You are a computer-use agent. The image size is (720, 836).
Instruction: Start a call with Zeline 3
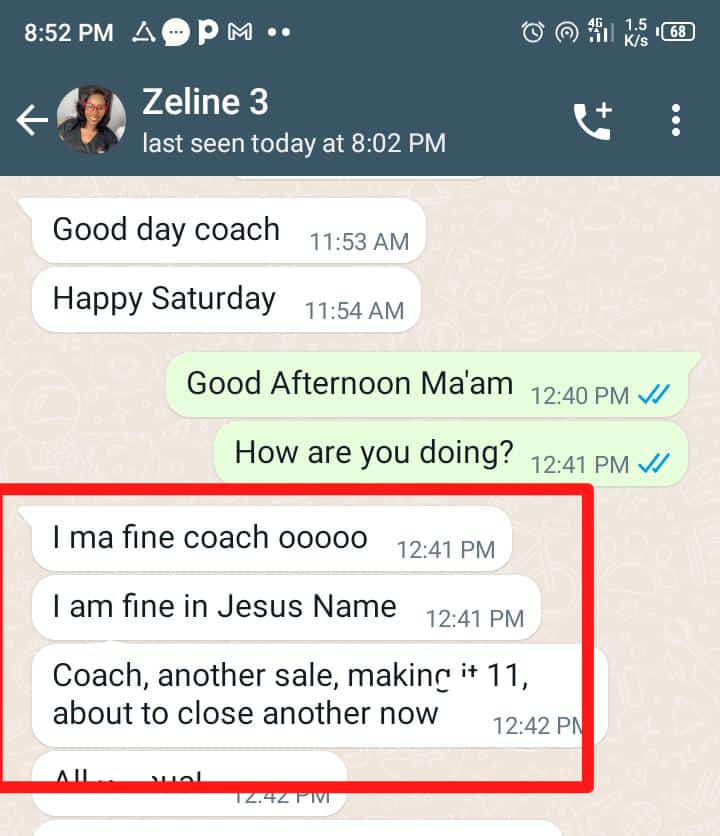[591, 121]
